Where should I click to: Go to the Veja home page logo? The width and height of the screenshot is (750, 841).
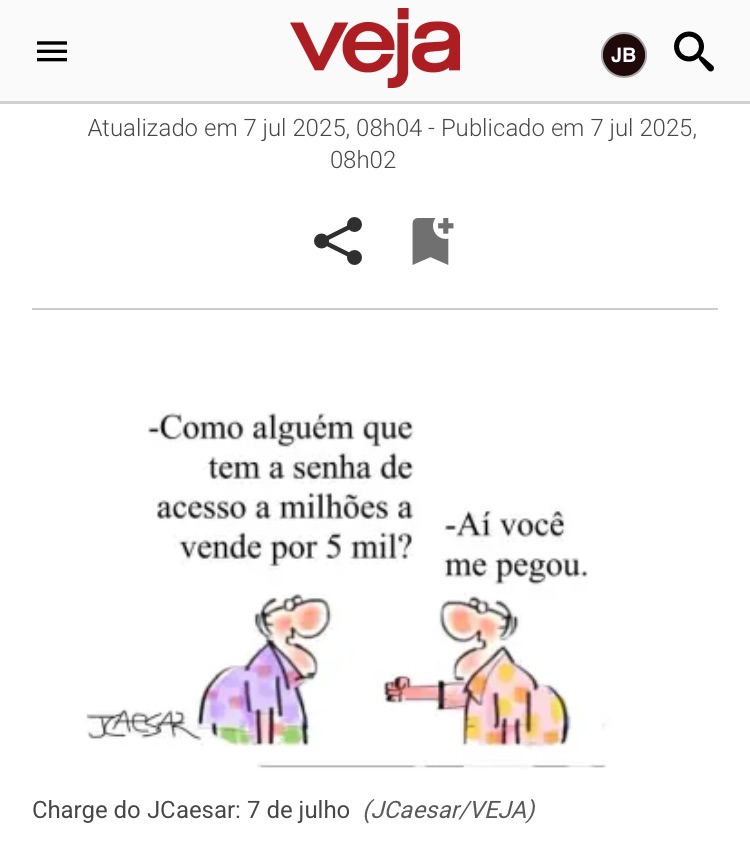pyautogui.click(x=375, y=50)
